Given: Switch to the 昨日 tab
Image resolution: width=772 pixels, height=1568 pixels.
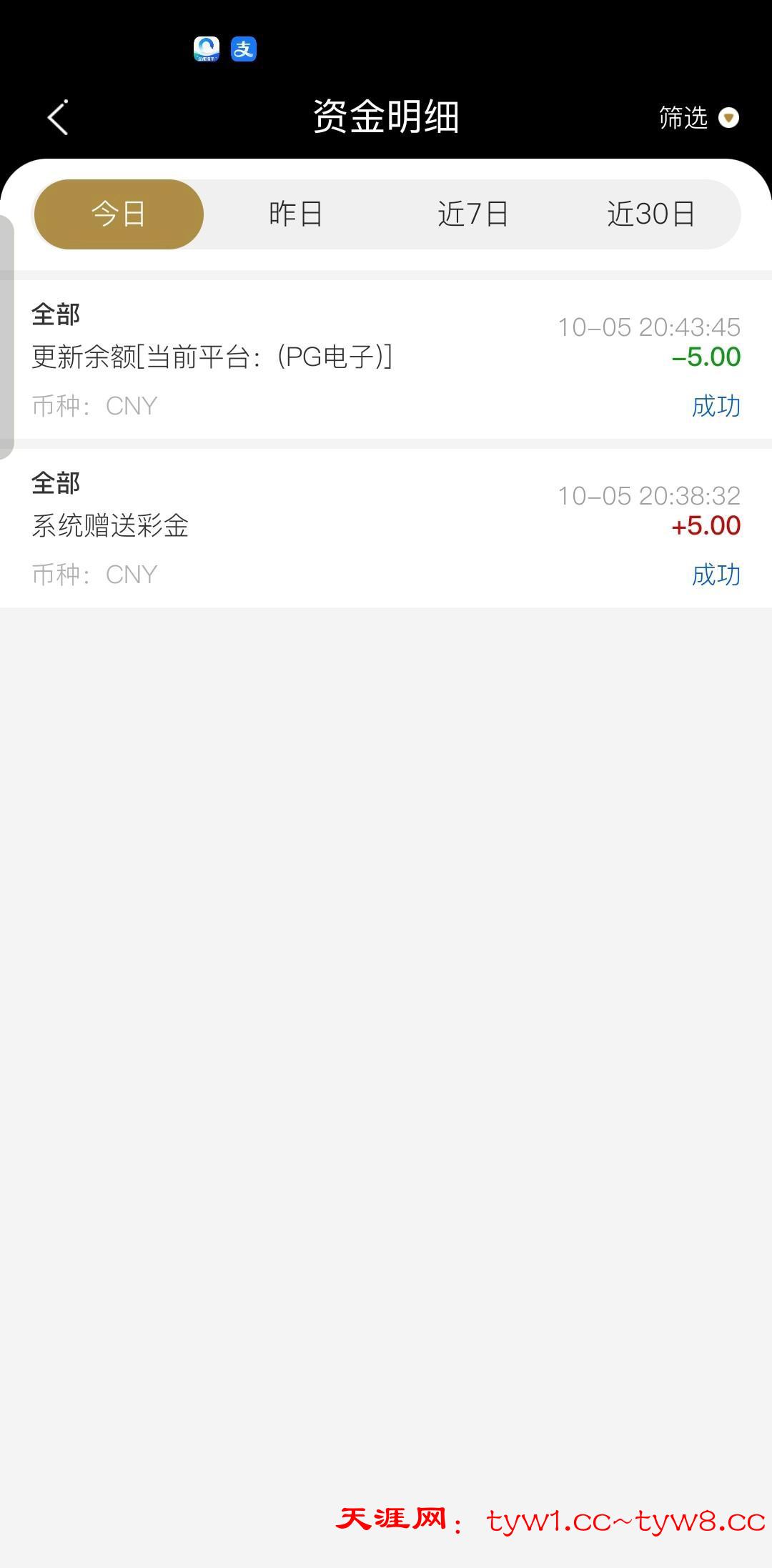Looking at the screenshot, I should (x=295, y=214).
